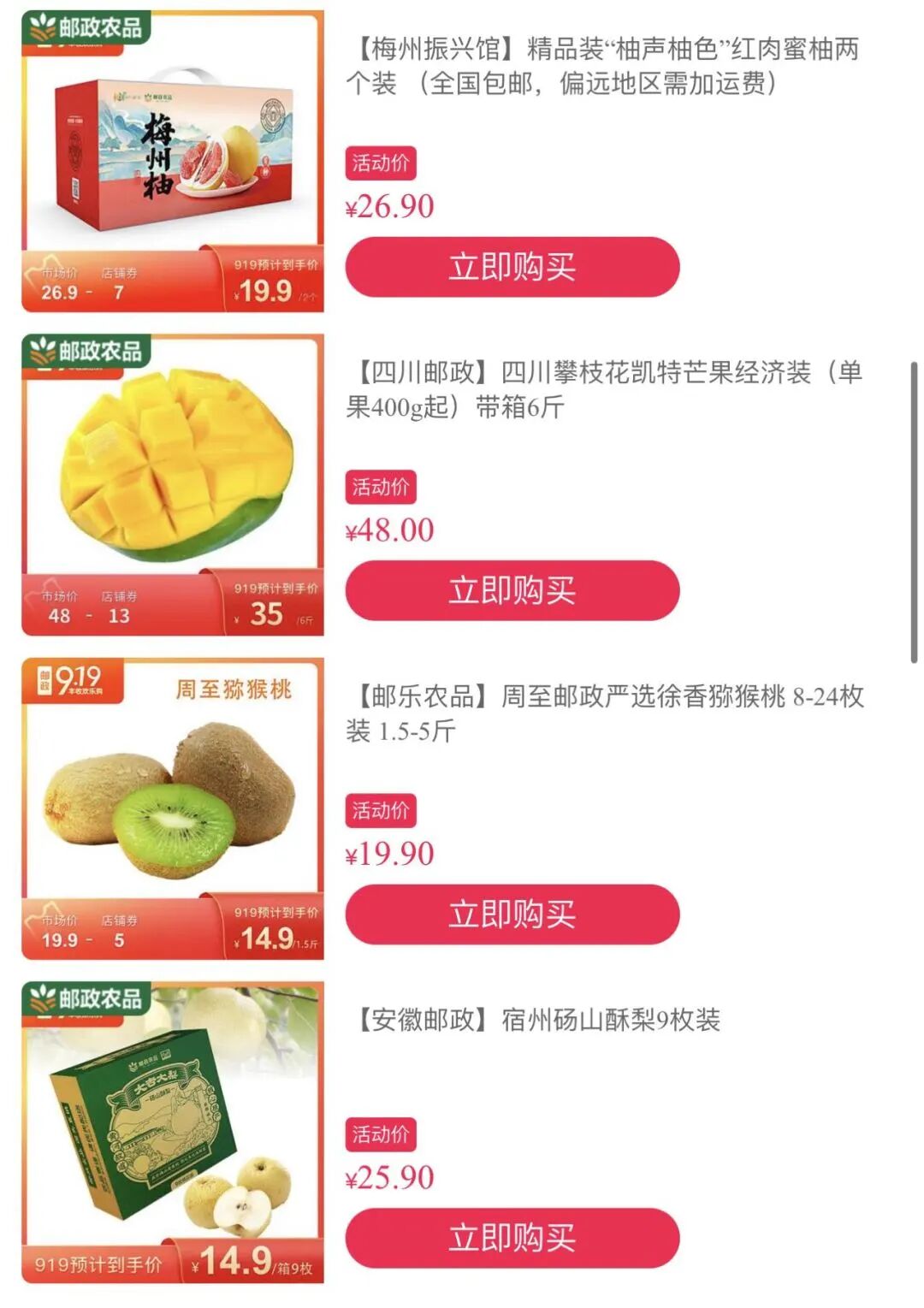Screen dimensions: 924x1308
Task: Purchase the 徐香 kiwi now
Action: [512, 914]
